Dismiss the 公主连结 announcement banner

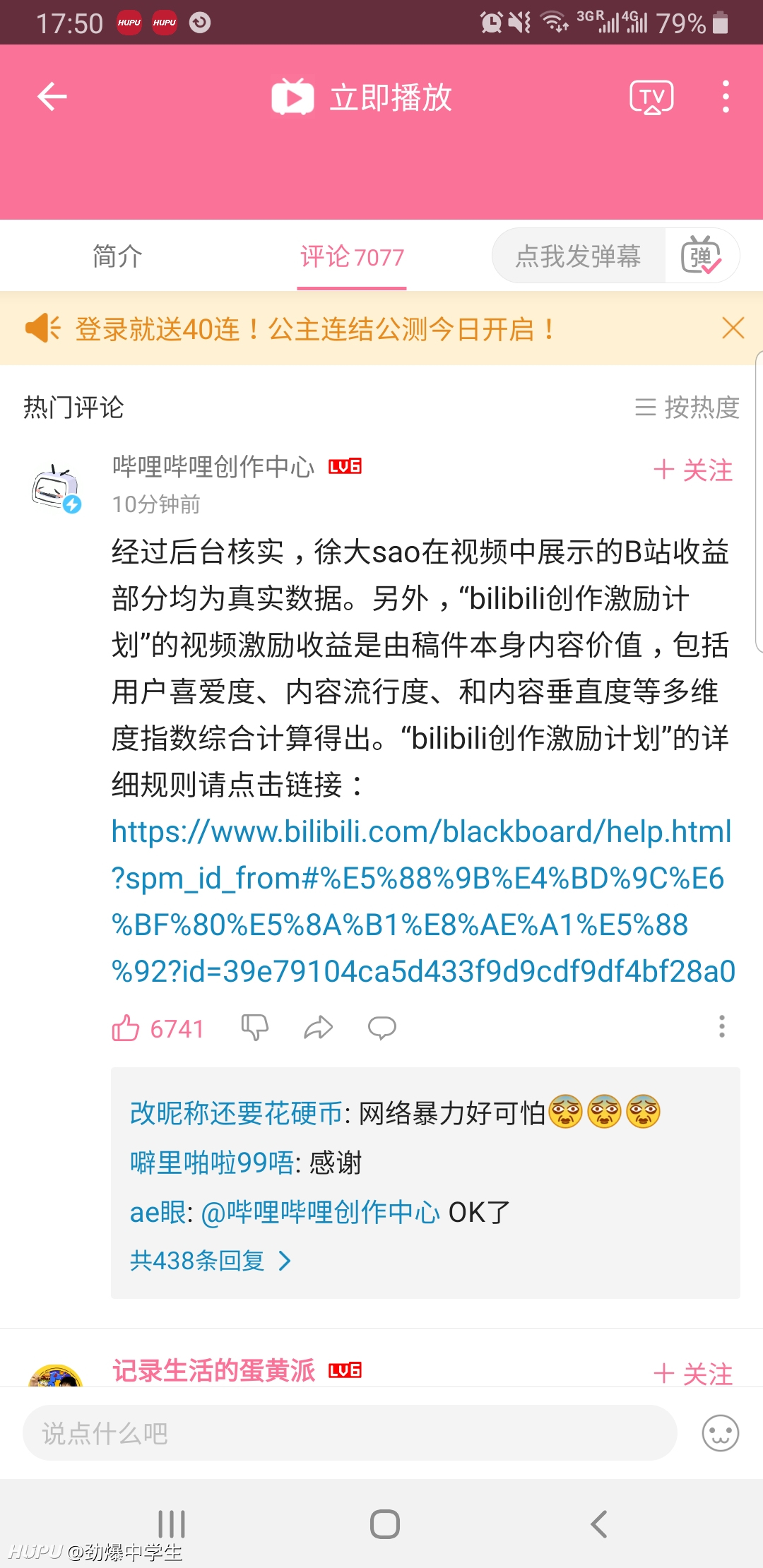(733, 328)
